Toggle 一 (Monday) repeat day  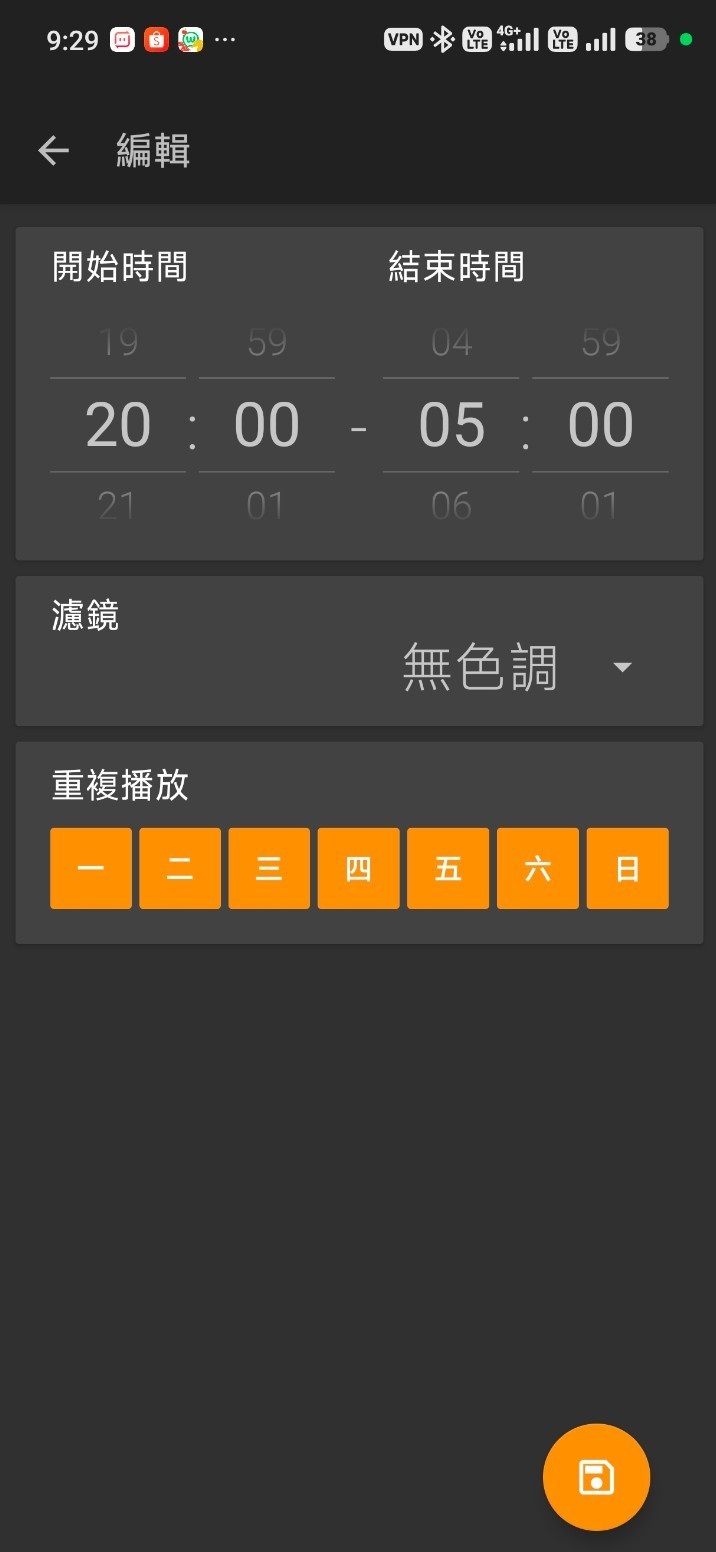(91, 868)
